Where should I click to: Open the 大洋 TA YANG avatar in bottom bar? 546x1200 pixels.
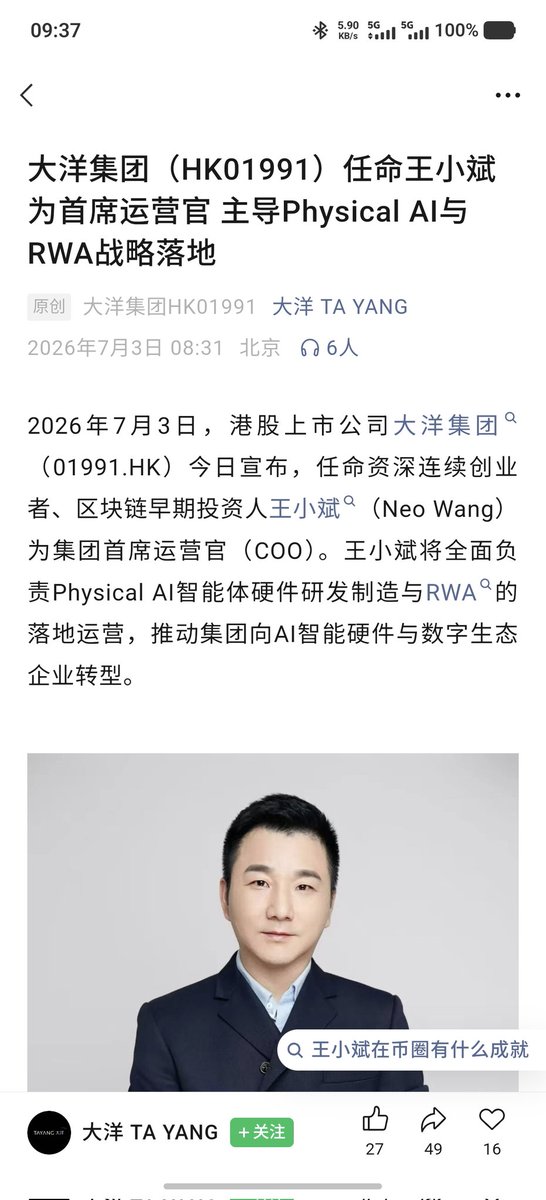49,1132
